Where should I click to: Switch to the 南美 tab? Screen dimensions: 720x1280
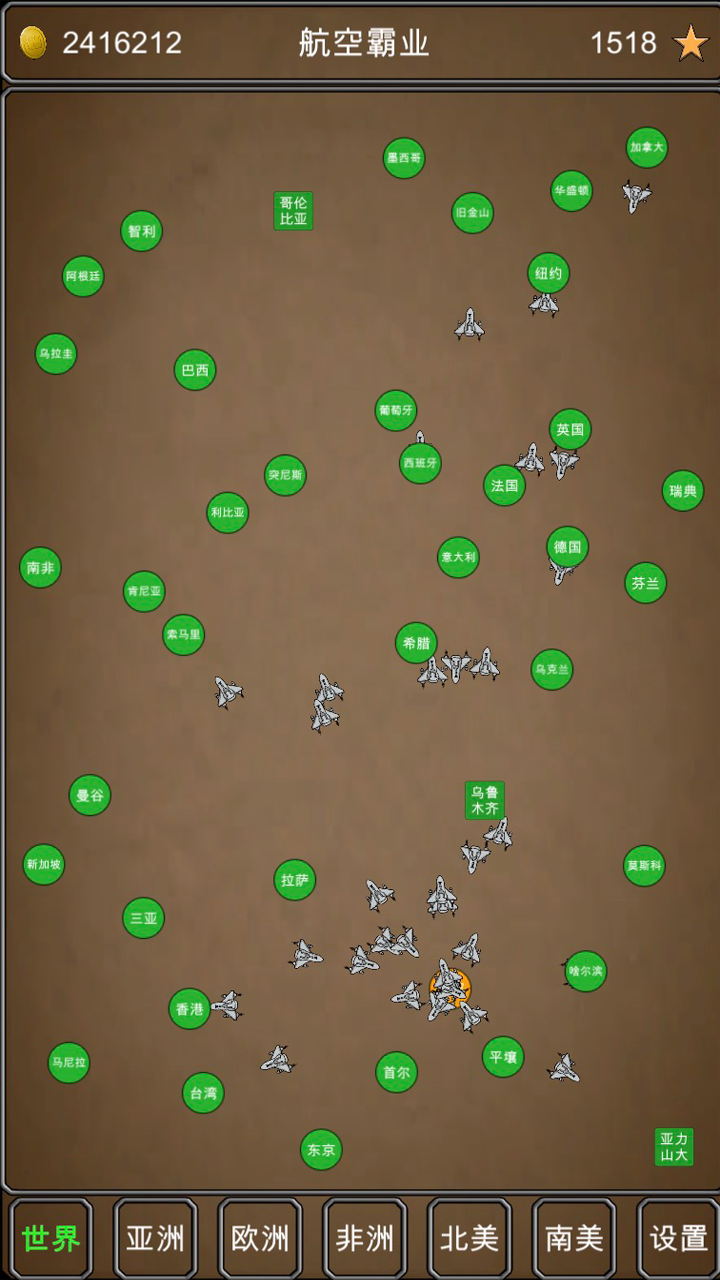574,1239
